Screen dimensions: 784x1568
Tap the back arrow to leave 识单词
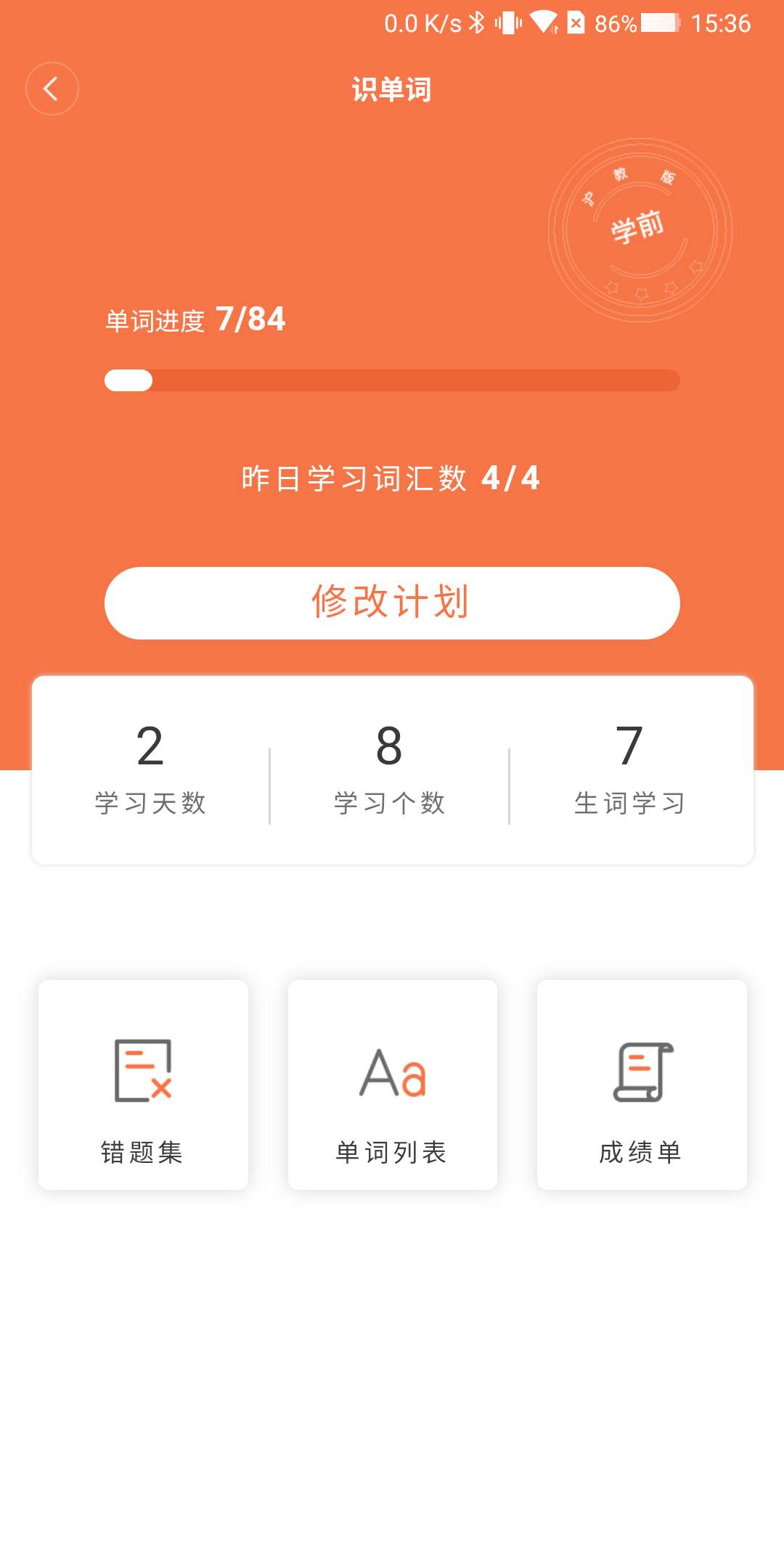click(52, 87)
